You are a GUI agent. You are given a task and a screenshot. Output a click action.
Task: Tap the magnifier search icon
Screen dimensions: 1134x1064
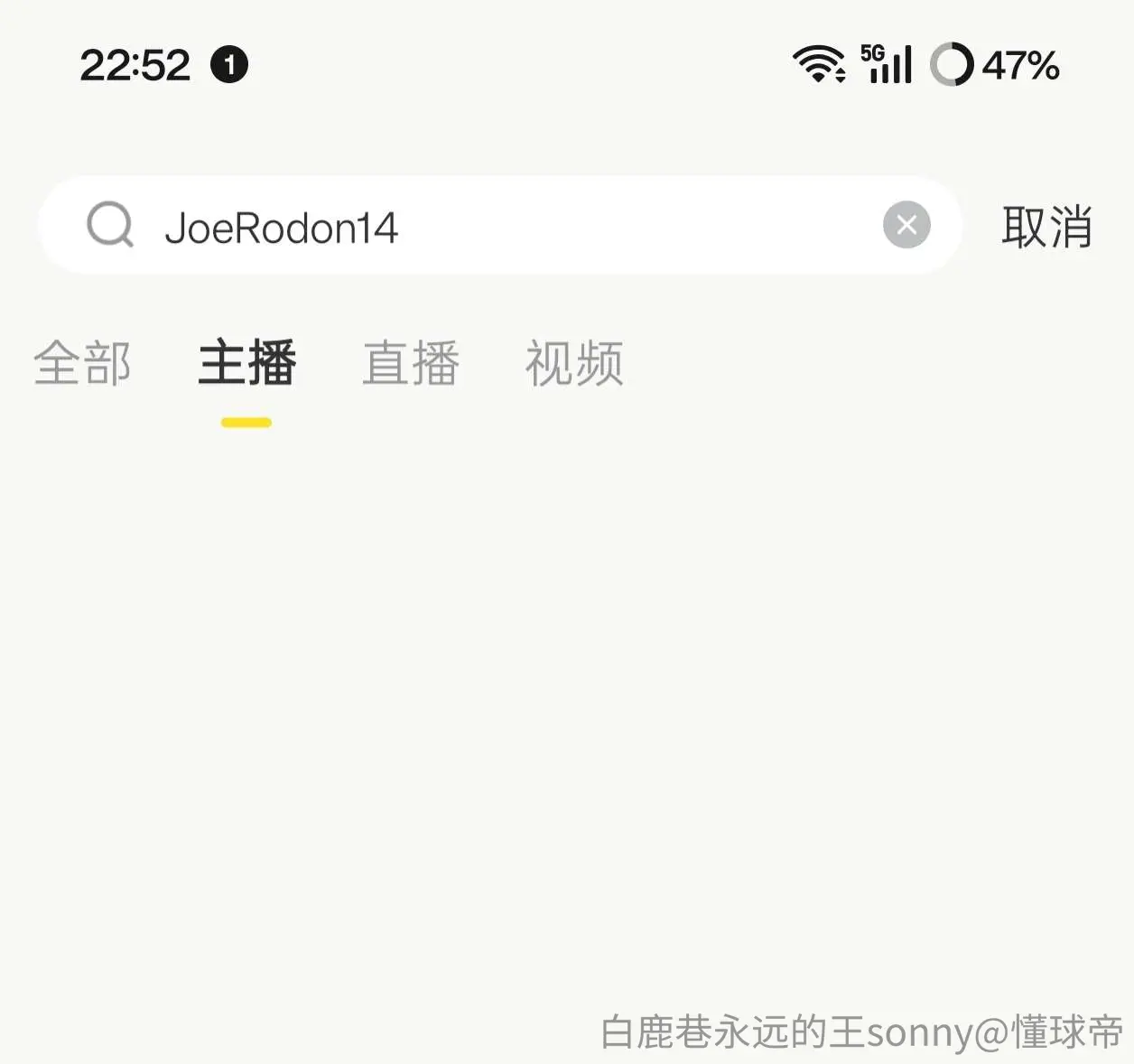tap(110, 224)
